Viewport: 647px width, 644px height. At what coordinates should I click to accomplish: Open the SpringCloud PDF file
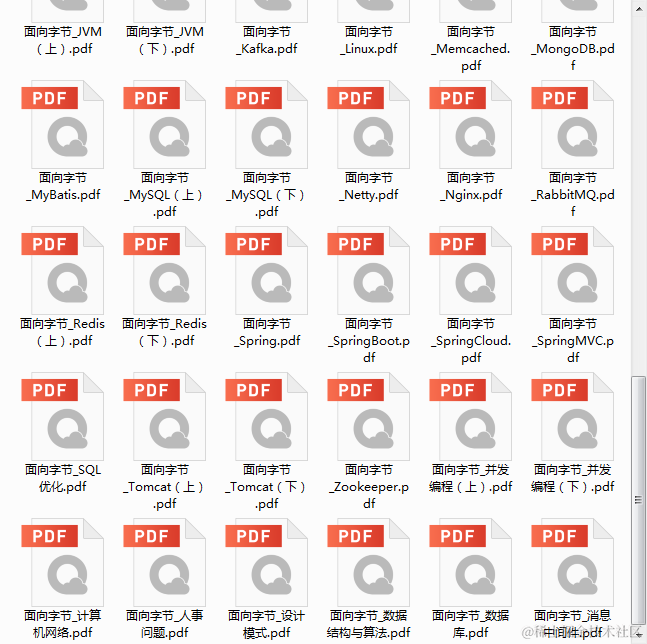470,272
